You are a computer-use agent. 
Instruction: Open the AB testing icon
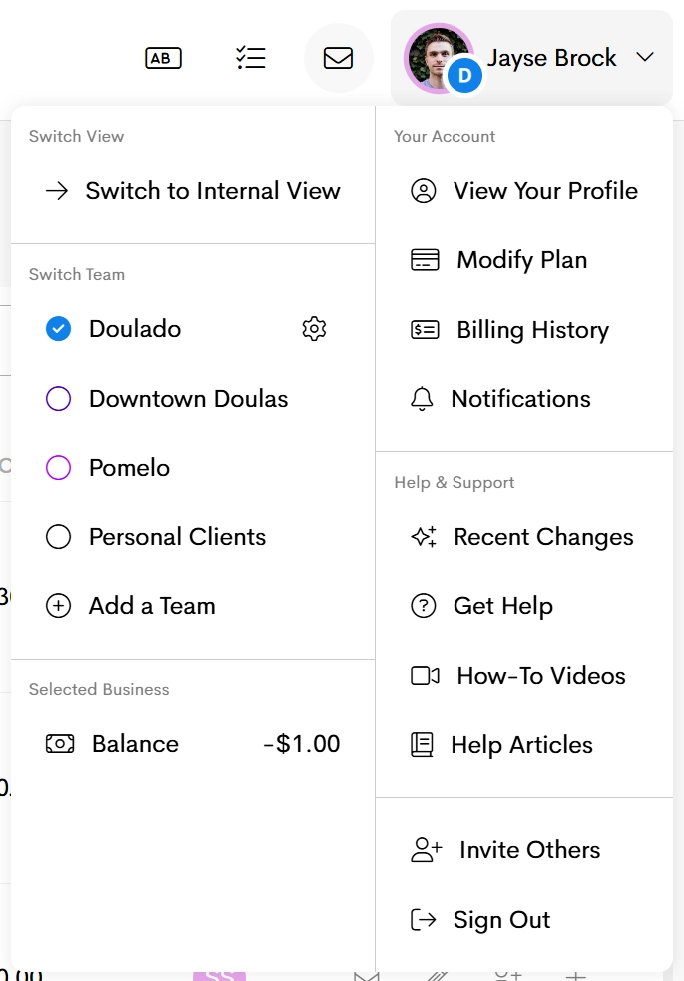point(164,58)
